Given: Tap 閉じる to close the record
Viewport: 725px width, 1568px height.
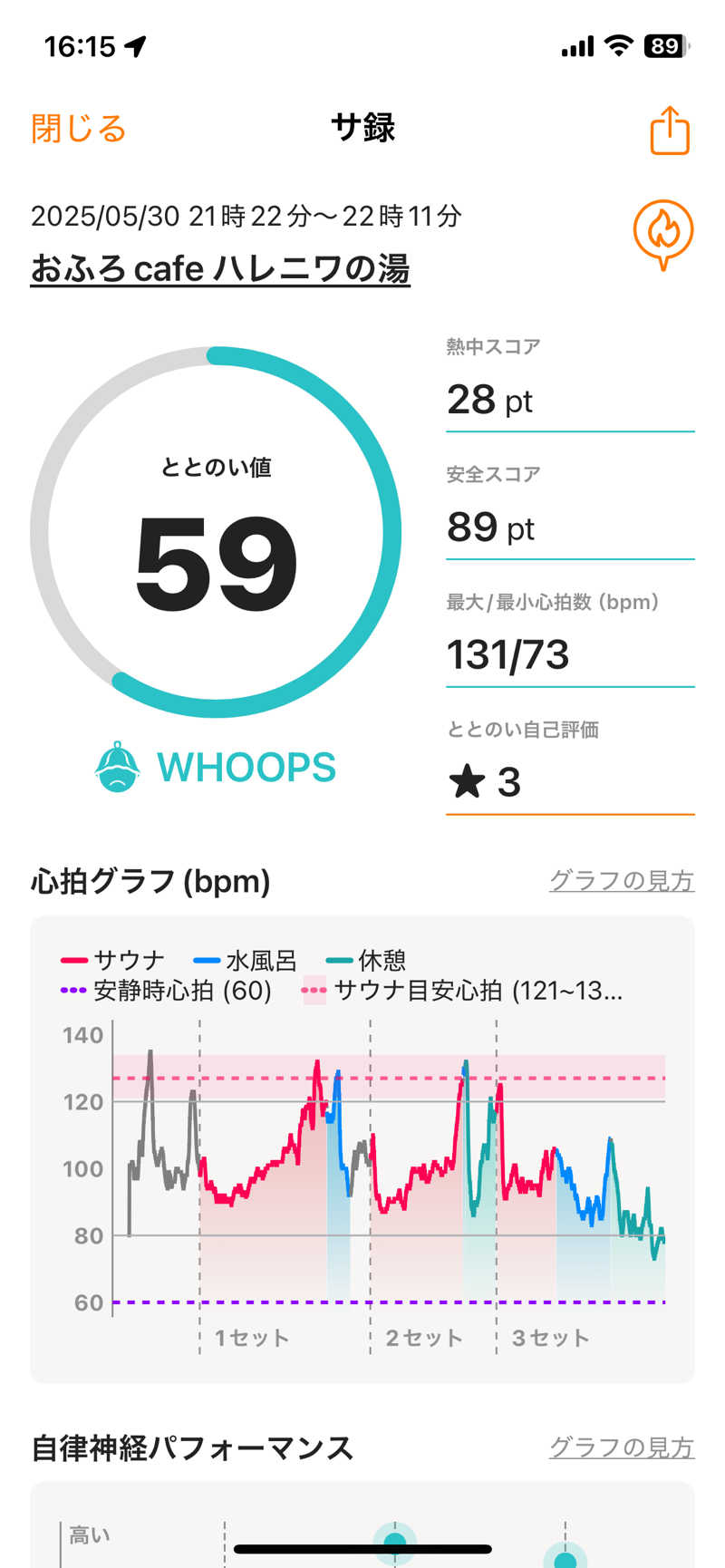Looking at the screenshot, I should (x=79, y=129).
